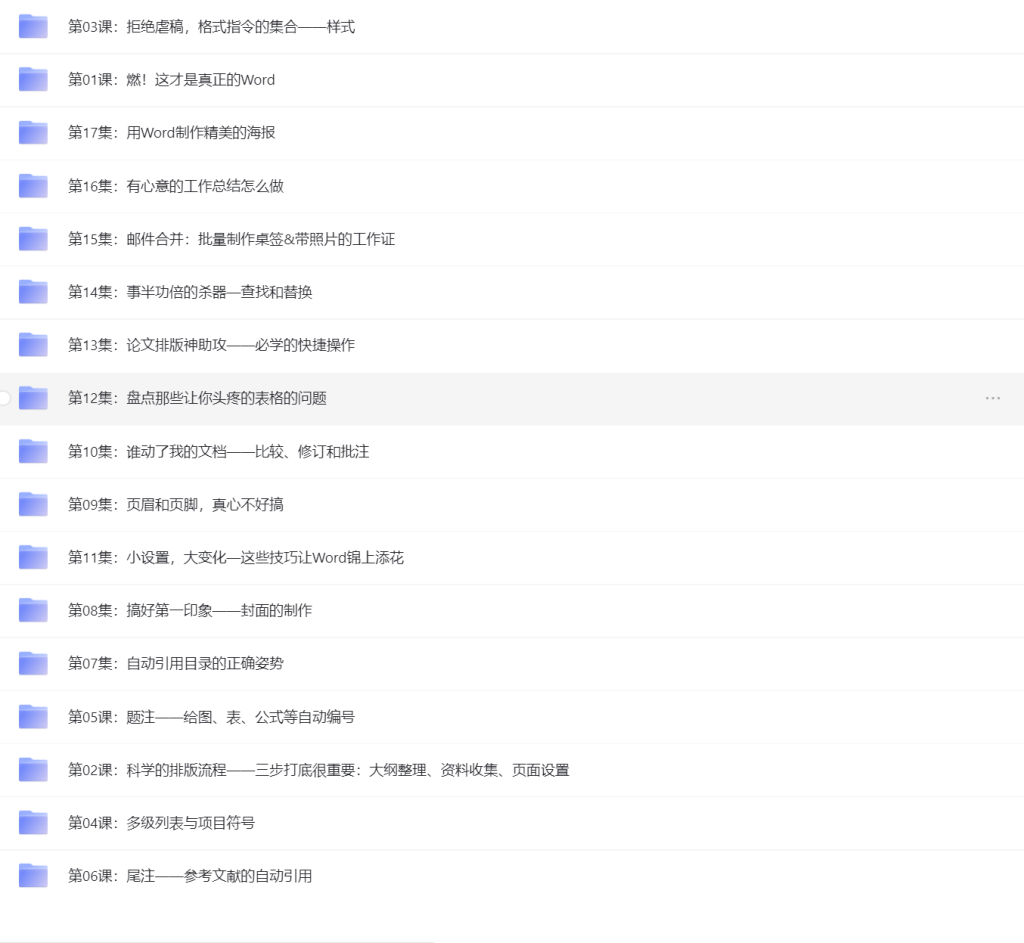This screenshot has height=943, width=1024.
Task: Select the checkbox for 第12集 folder
Action: coord(5,398)
